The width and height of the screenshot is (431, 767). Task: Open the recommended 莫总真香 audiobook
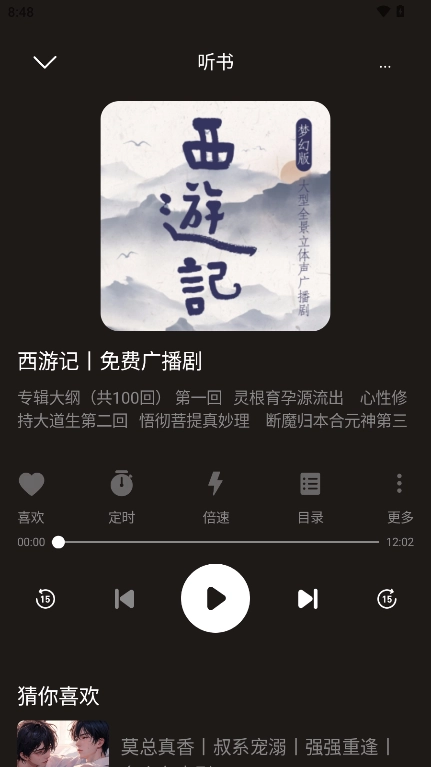(x=215, y=744)
